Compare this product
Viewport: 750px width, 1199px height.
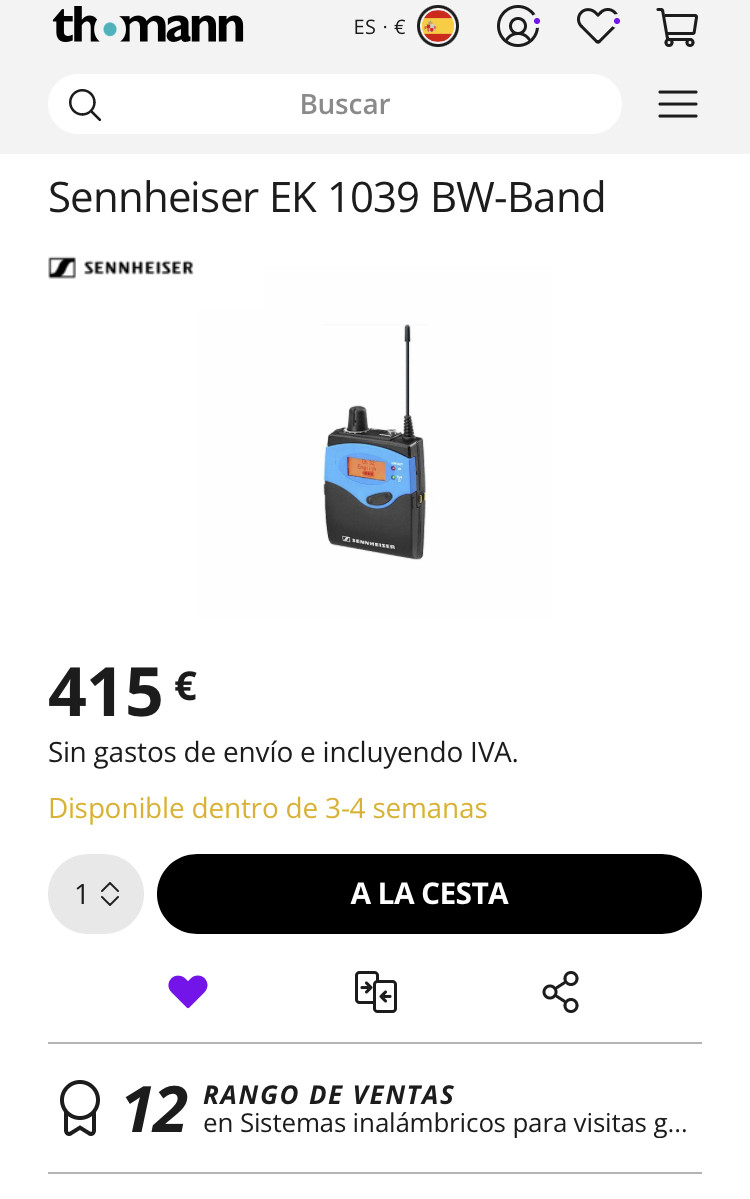pyautogui.click(x=376, y=992)
